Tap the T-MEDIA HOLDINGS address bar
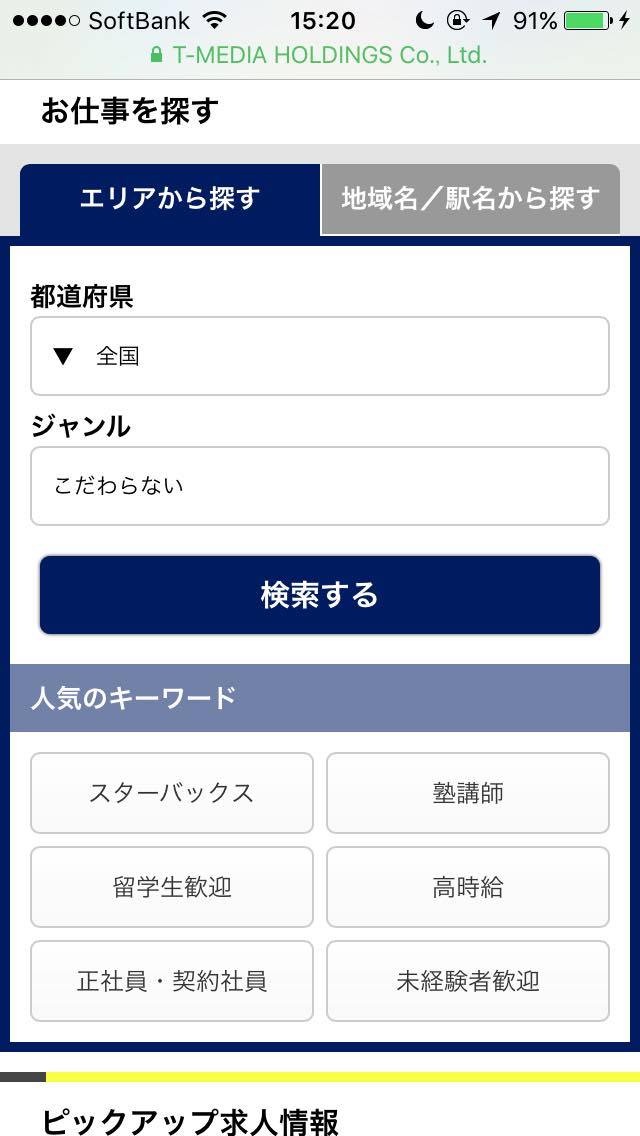Screen dimensions: 640x1136 319,55
